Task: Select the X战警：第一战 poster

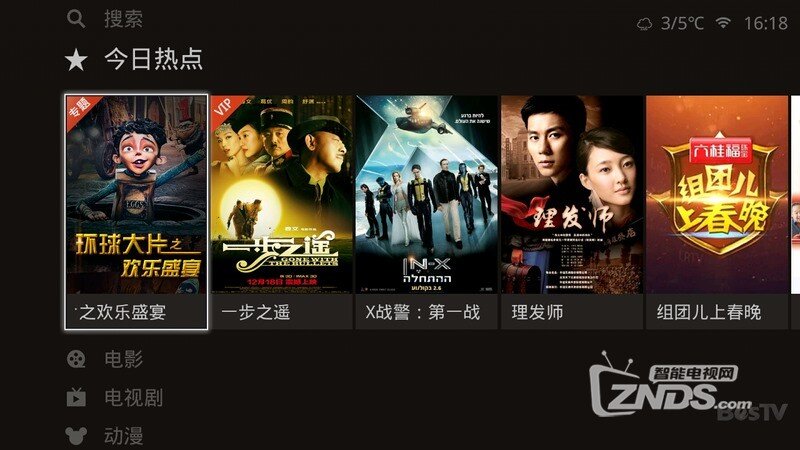Action: [x=426, y=211]
